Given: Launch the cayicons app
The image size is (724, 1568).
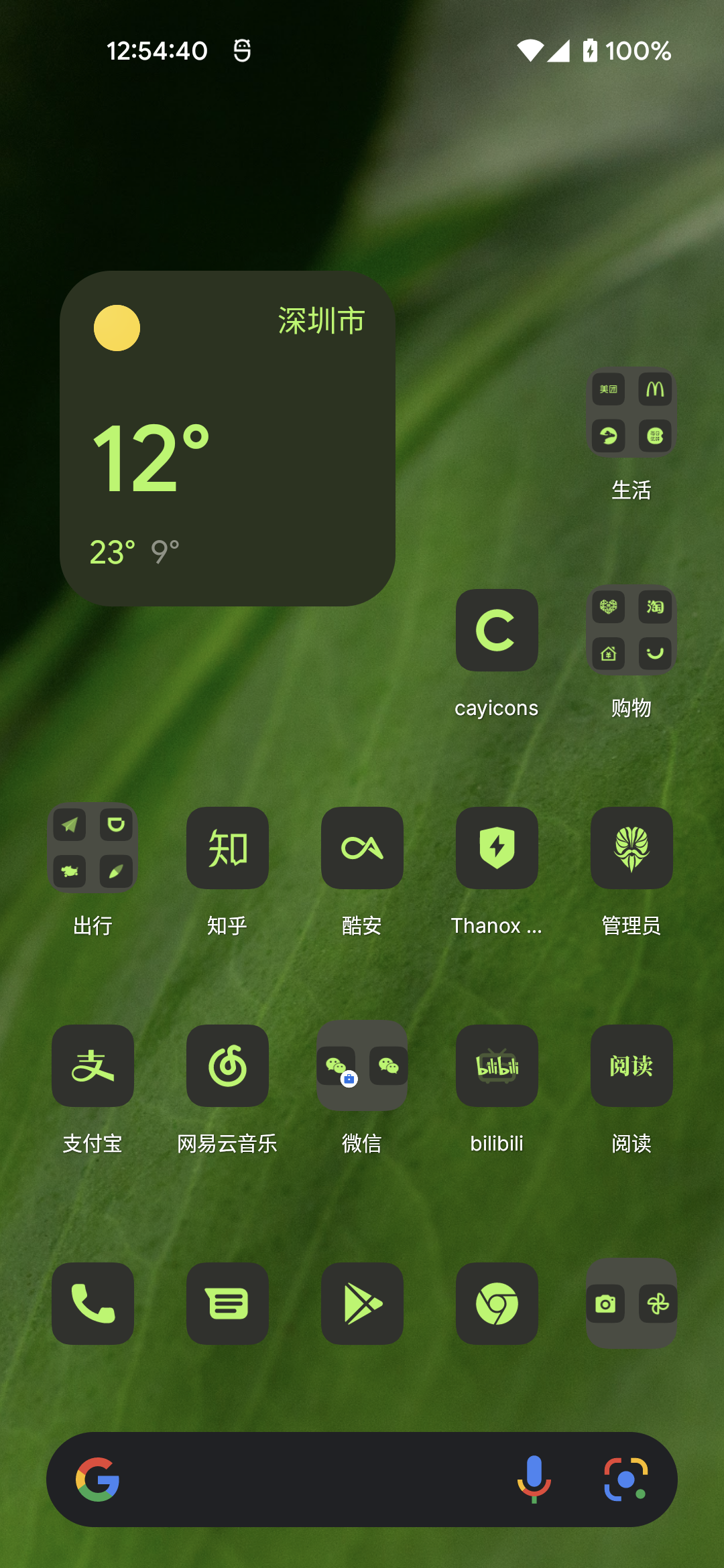Looking at the screenshot, I should (497, 630).
